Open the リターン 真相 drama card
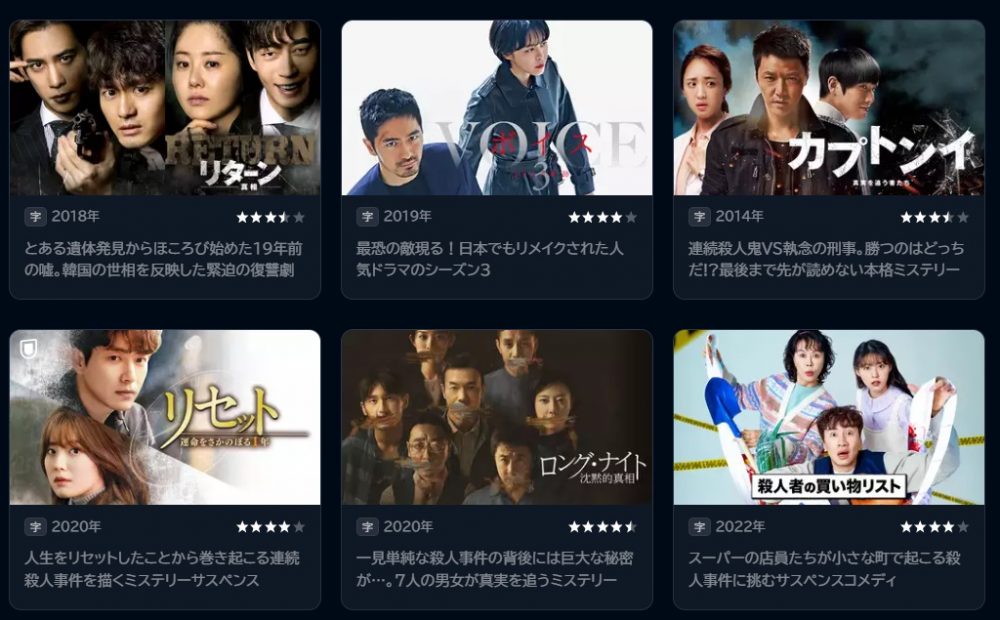The image size is (1000, 620). 165,108
